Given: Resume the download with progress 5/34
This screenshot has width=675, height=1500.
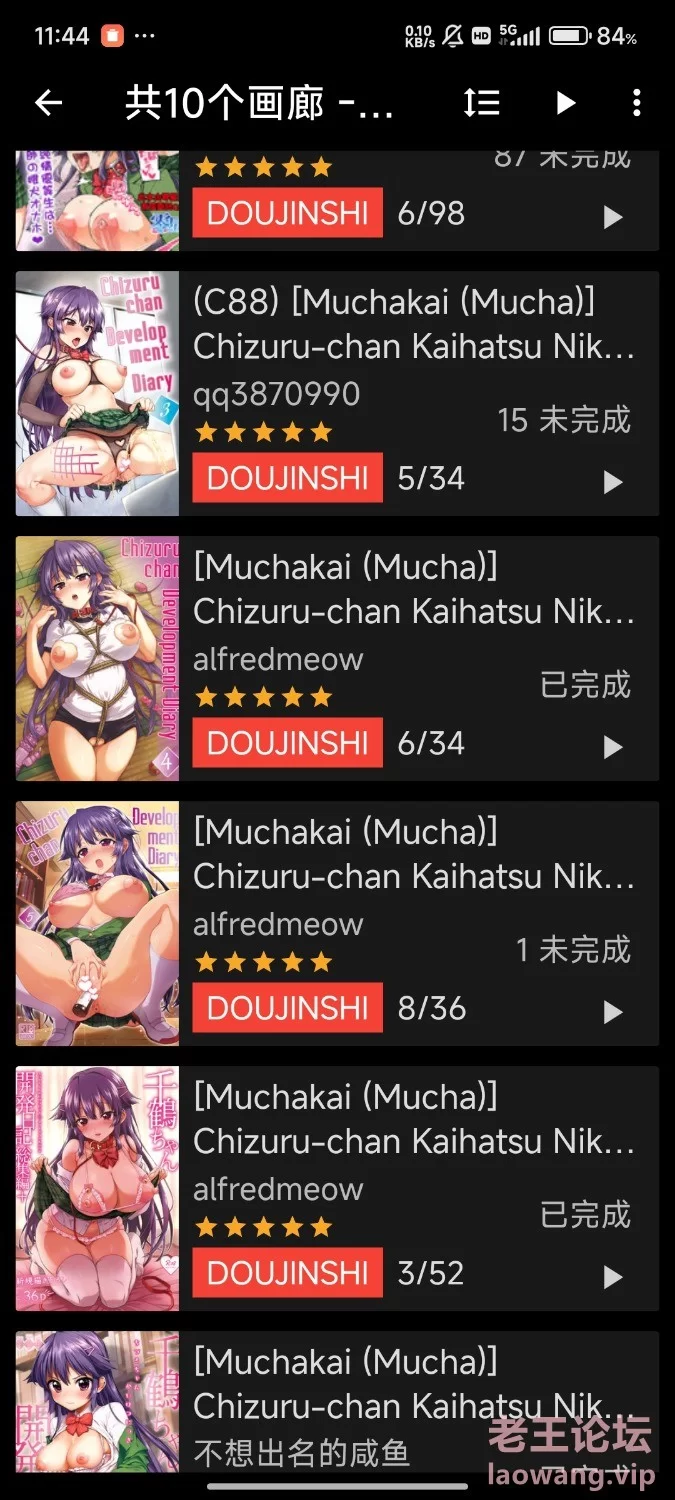Looking at the screenshot, I should coord(613,482).
